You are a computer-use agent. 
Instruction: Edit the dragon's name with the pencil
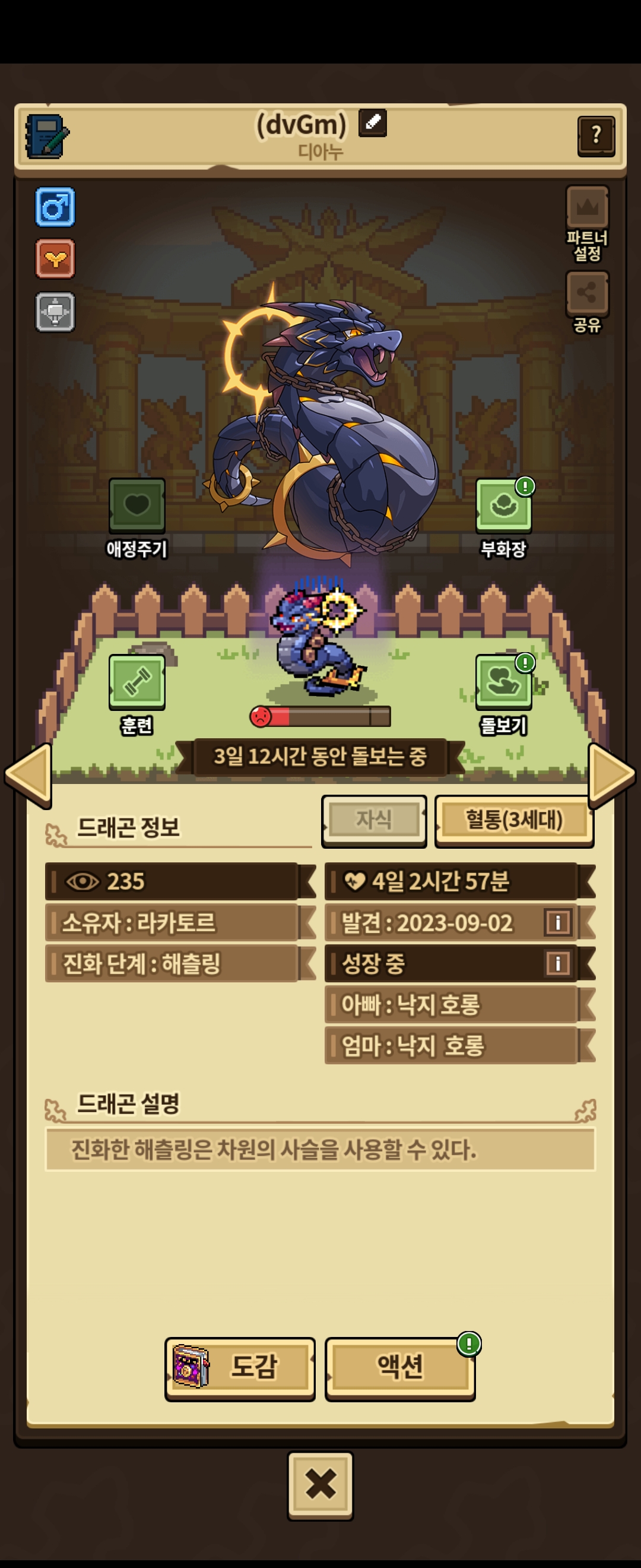[x=372, y=122]
